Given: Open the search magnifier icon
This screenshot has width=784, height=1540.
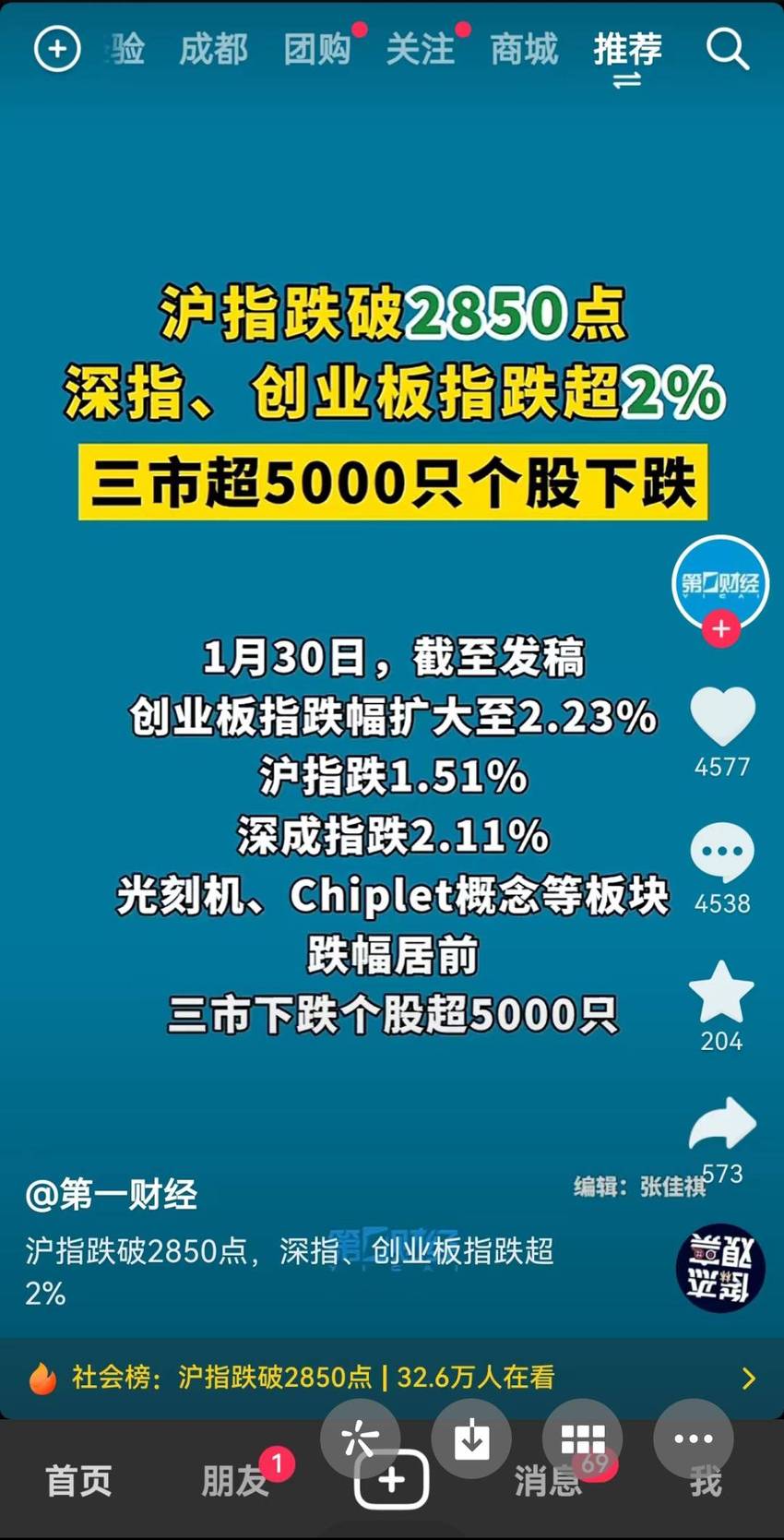Looking at the screenshot, I should 727,49.
